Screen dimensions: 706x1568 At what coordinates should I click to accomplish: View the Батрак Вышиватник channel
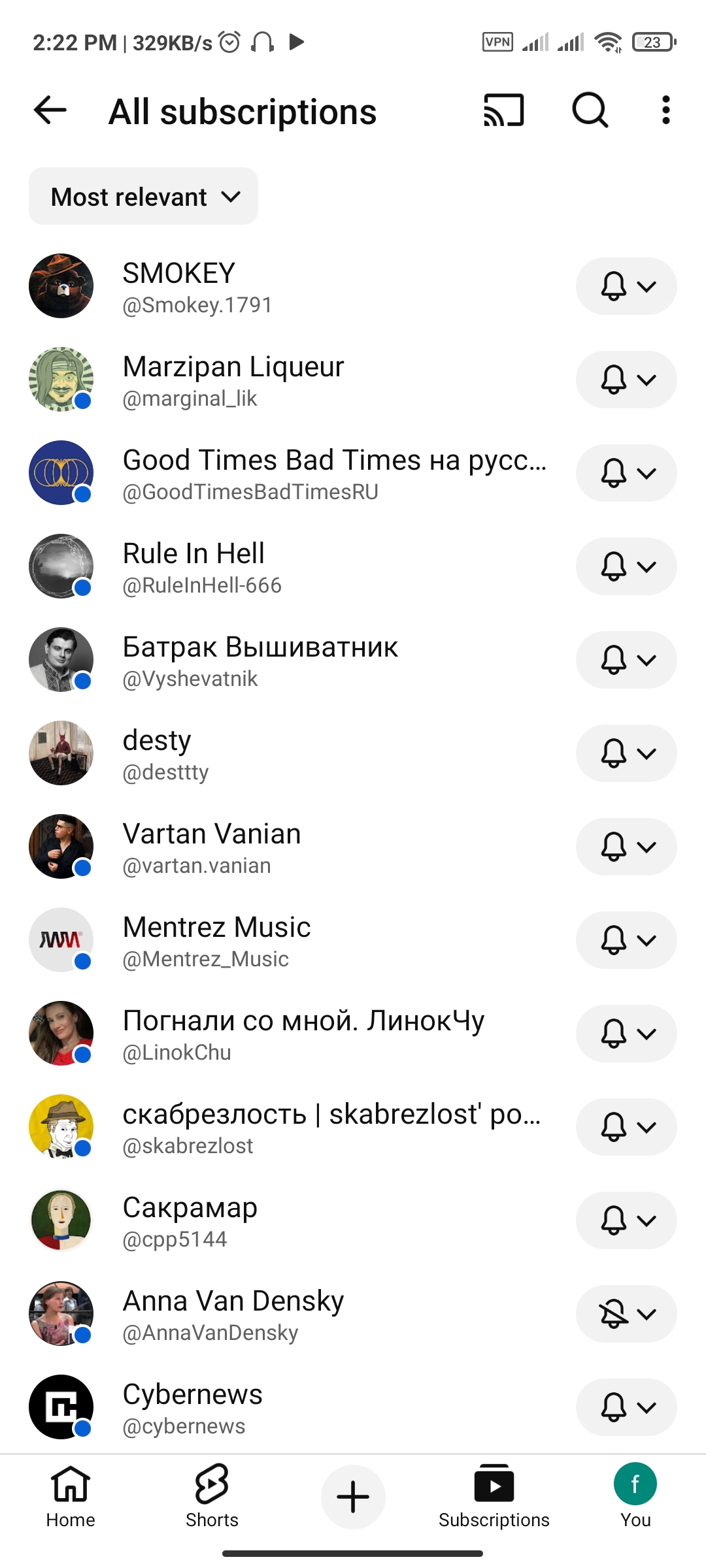260,661
